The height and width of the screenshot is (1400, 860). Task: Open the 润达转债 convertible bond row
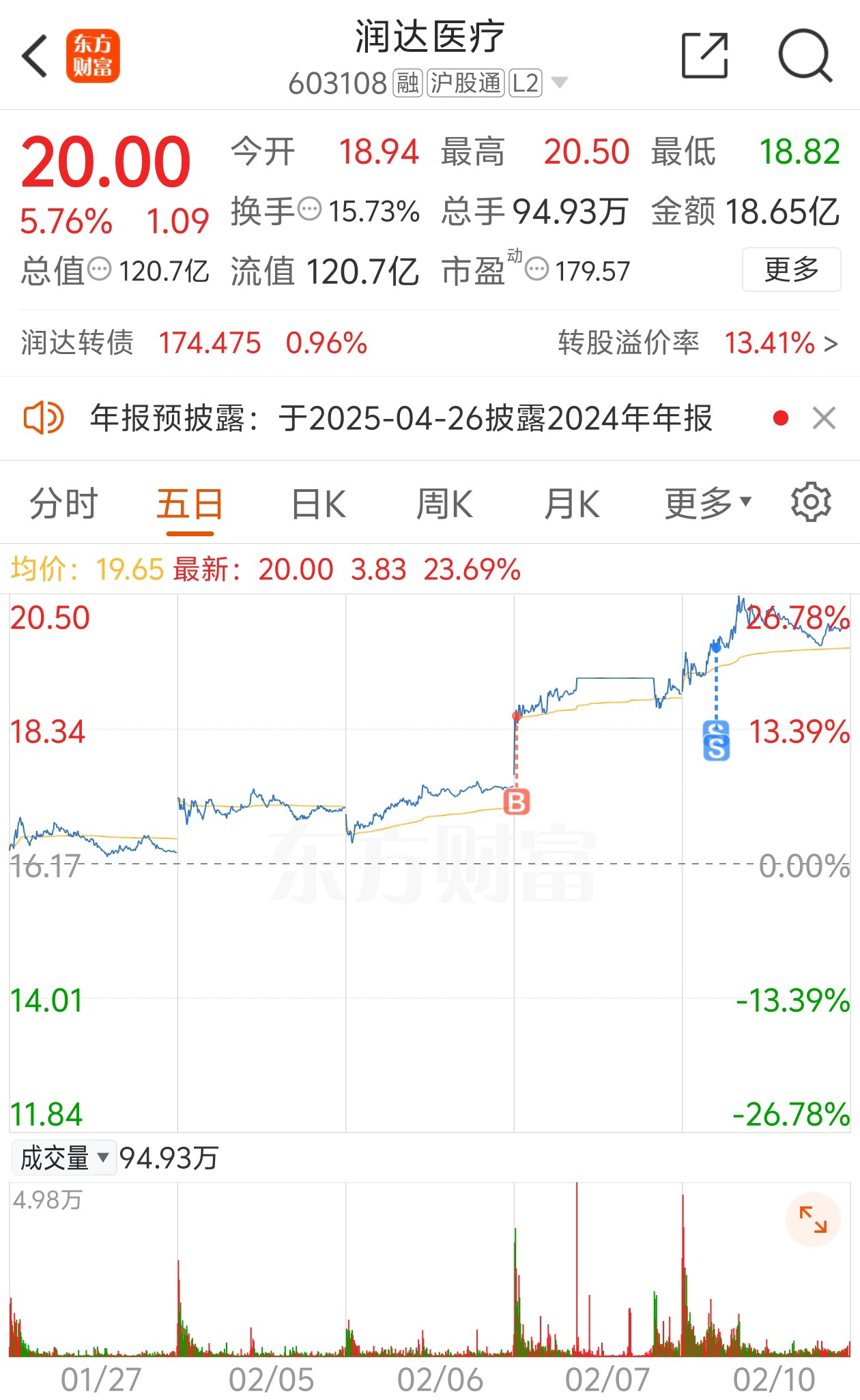point(430,342)
